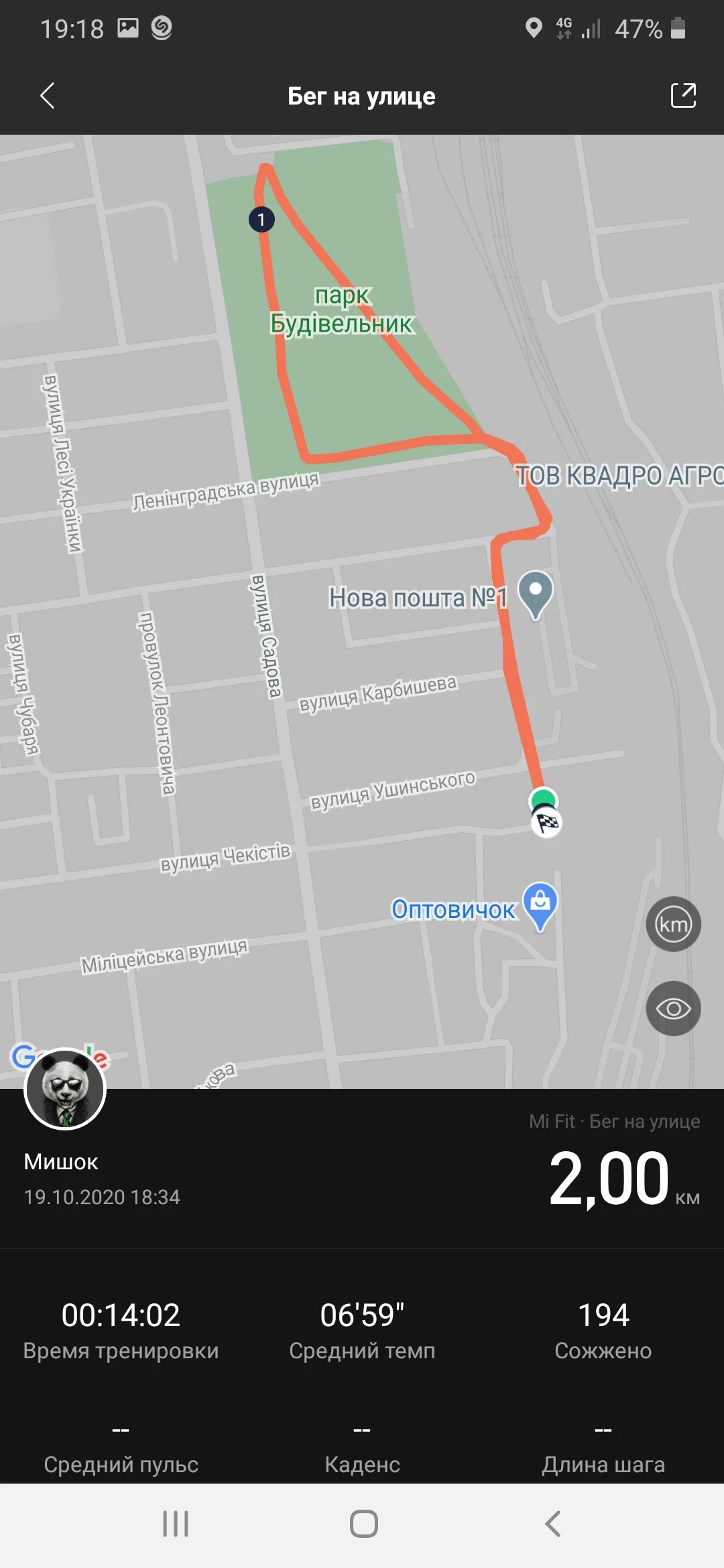The width and height of the screenshot is (724, 1568).
Task: Select the Бег на улице title
Action: pyautogui.click(x=362, y=96)
